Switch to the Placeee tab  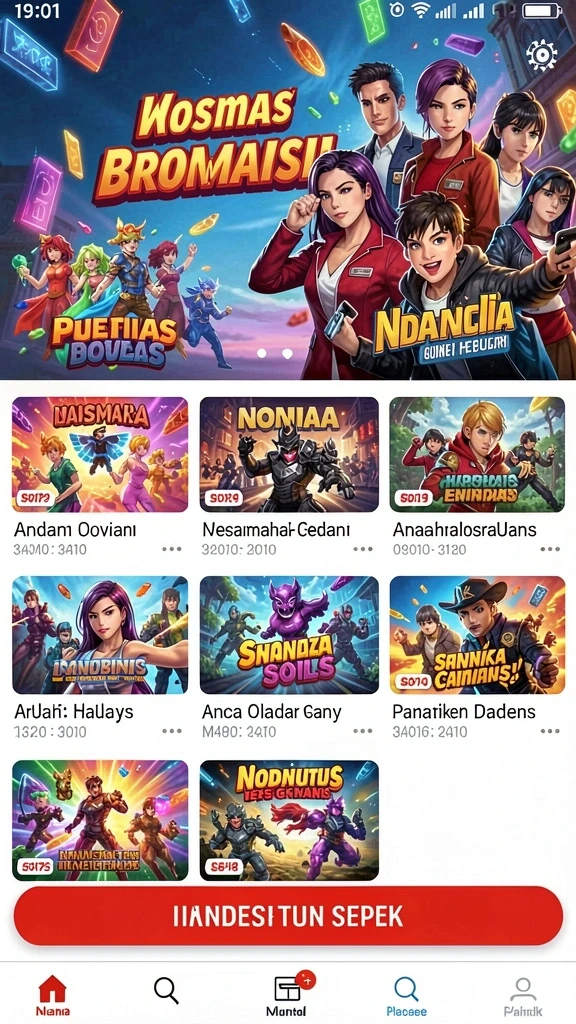[x=406, y=995]
